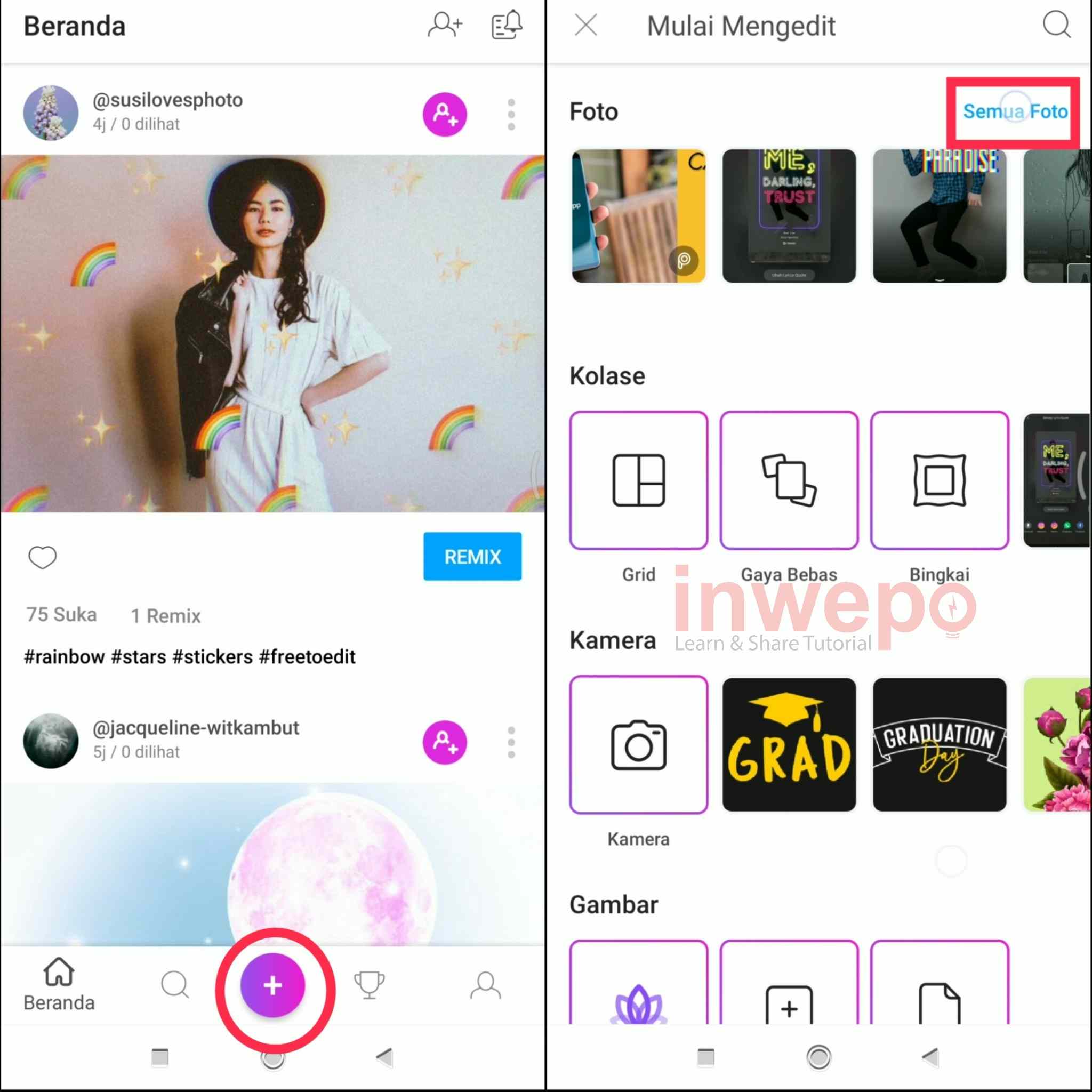The image size is (1092, 1092).
Task: Open the find friends icon
Action: pyautogui.click(x=445, y=26)
